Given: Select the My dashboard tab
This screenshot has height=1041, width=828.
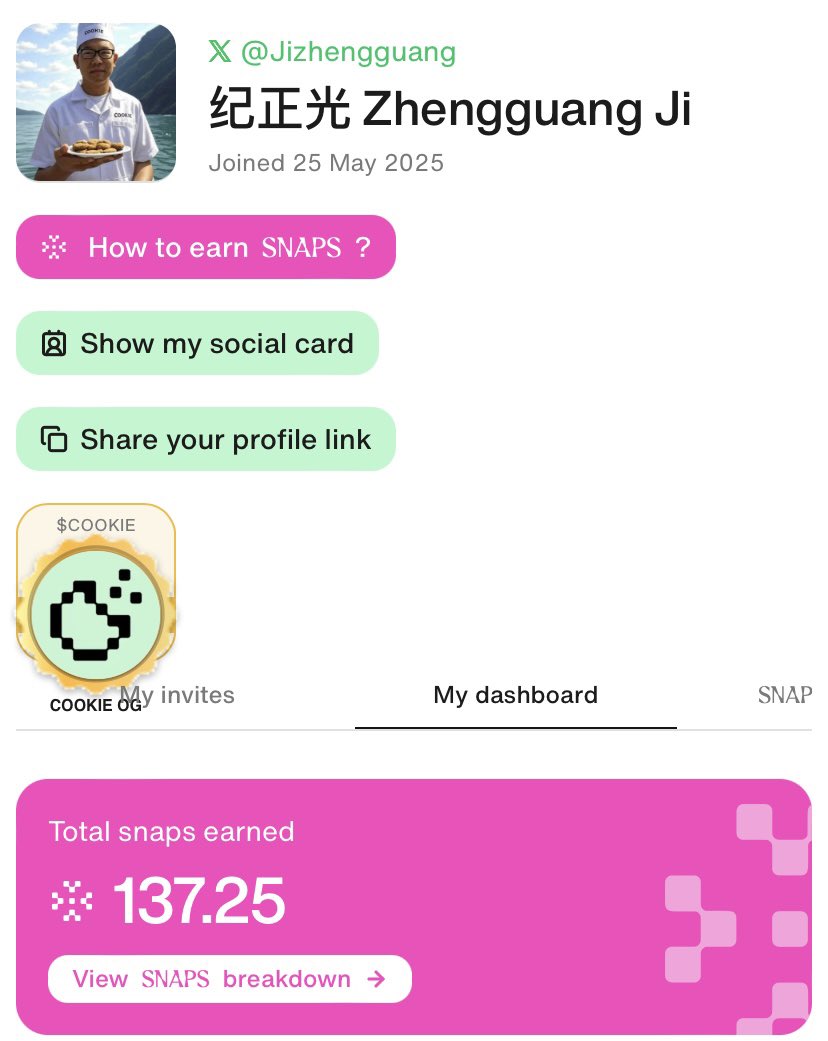Looking at the screenshot, I should 515,695.
